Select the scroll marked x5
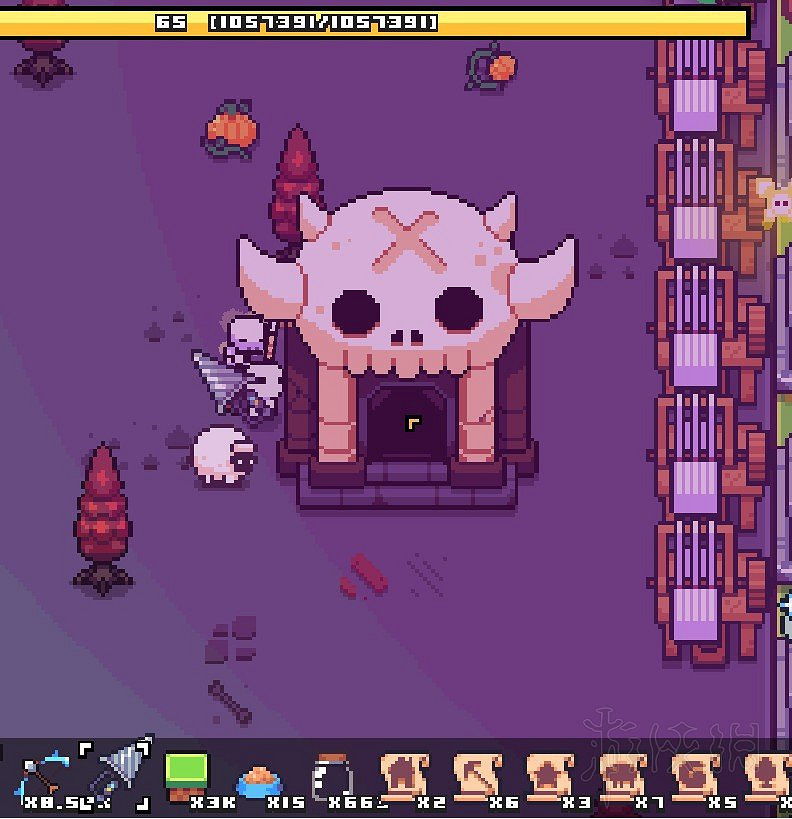This screenshot has width=792, height=819. pyautogui.click(x=695, y=774)
